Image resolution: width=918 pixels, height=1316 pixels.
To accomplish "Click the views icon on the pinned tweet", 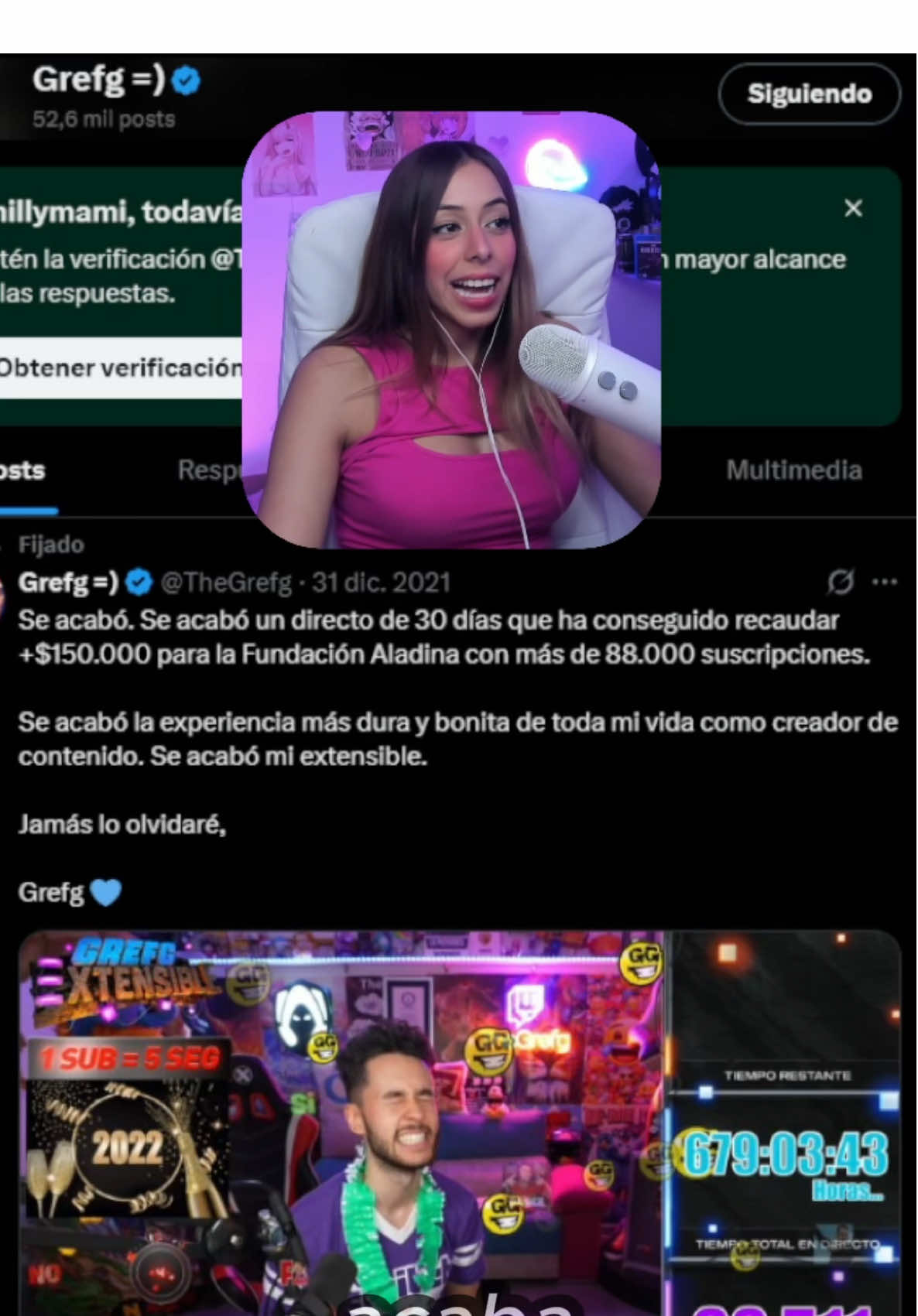I will pos(843,581).
